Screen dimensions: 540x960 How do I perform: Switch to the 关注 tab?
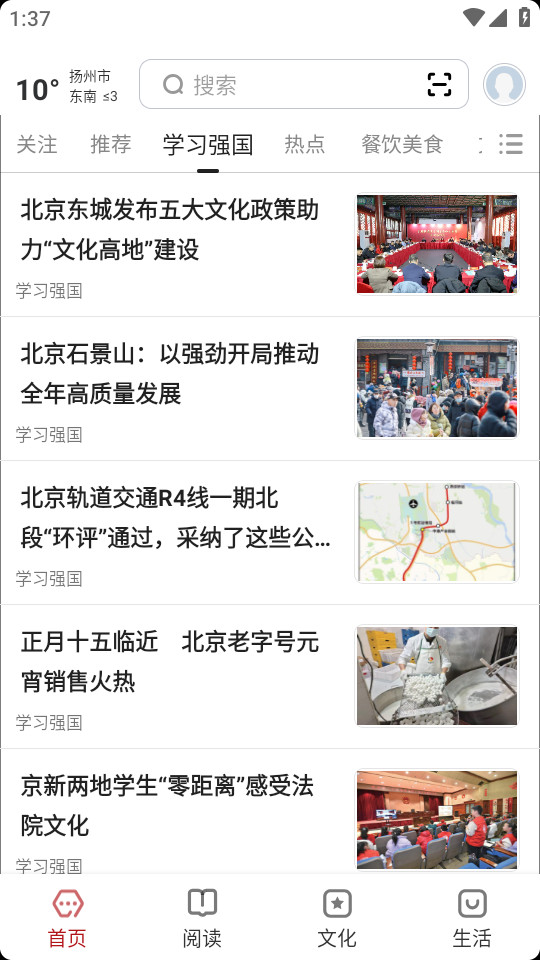37,144
